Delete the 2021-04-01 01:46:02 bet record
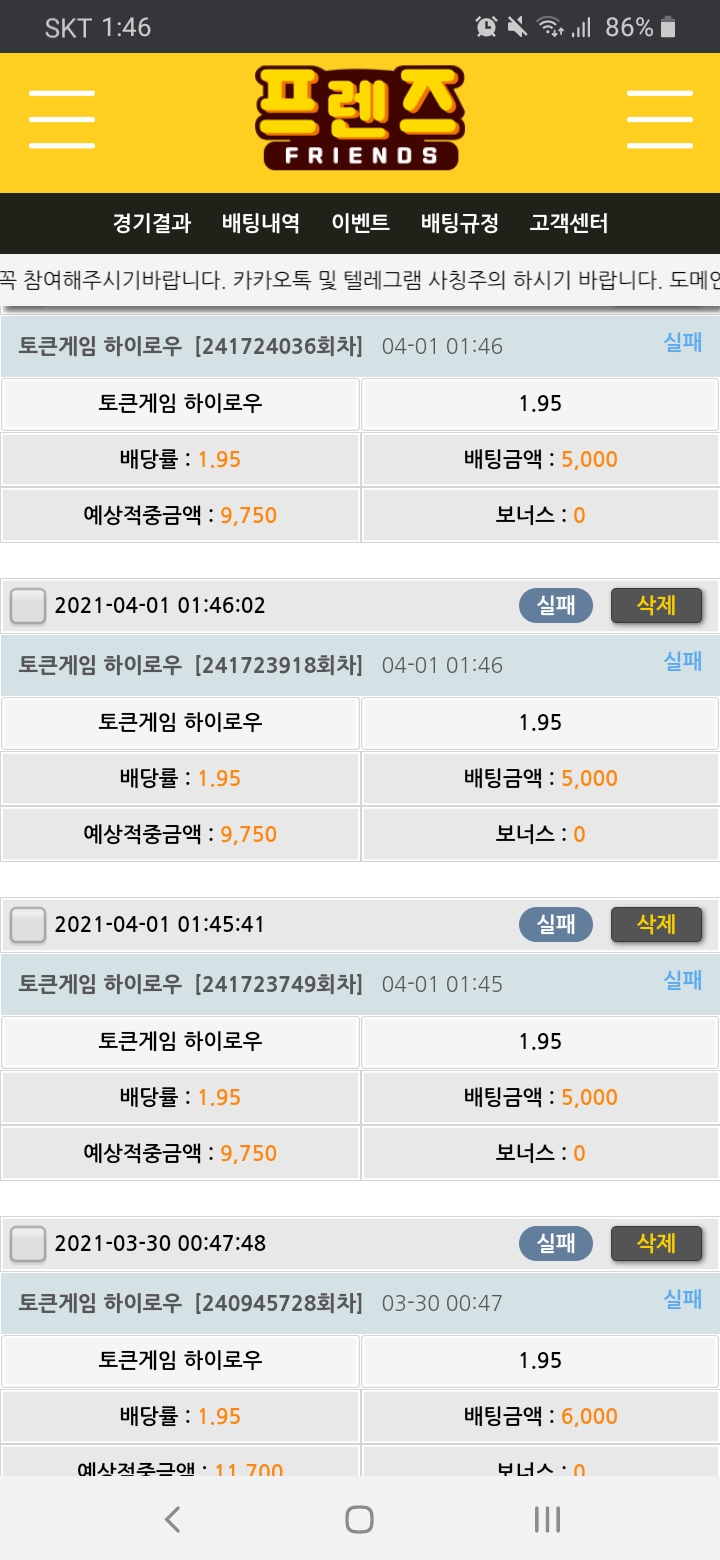 click(656, 605)
